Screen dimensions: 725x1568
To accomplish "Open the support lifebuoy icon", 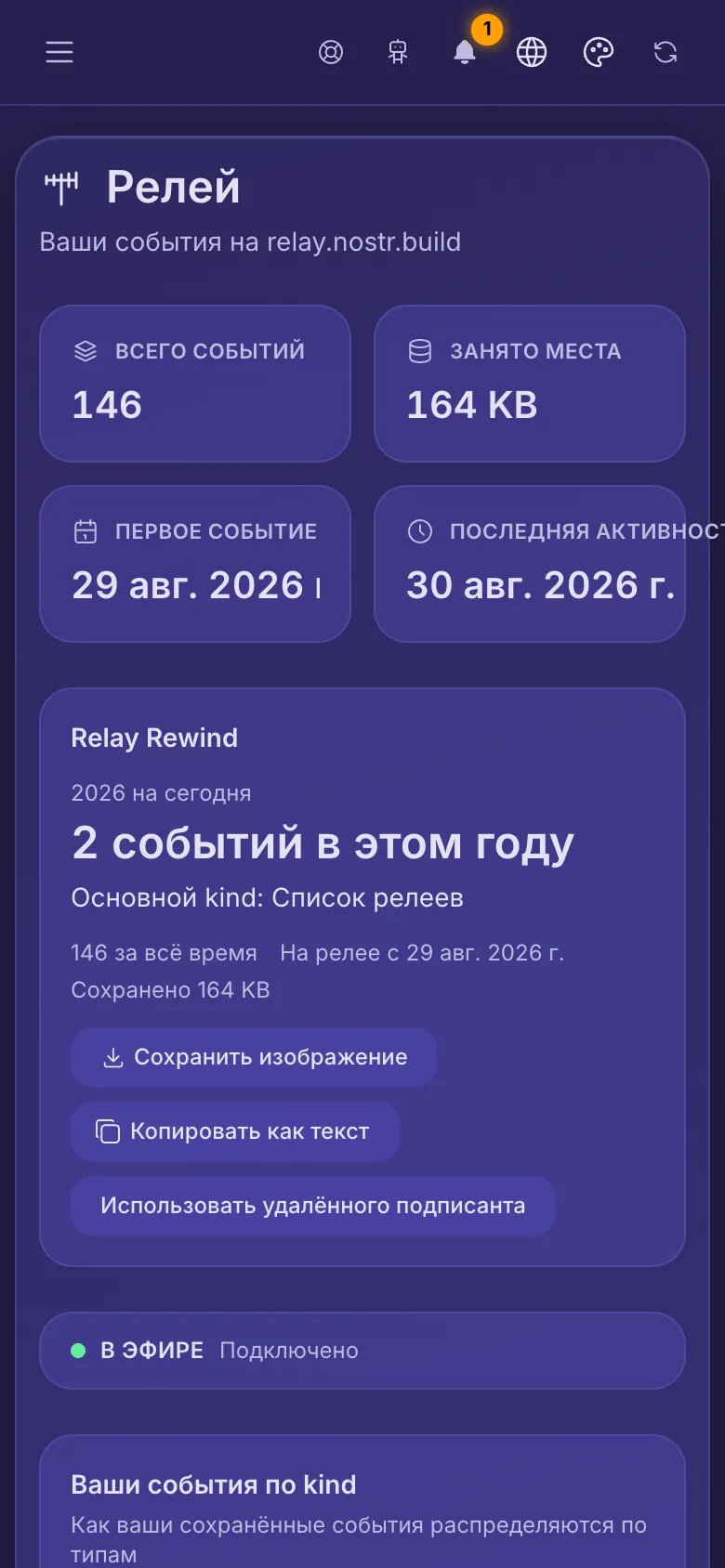I will 331,52.
